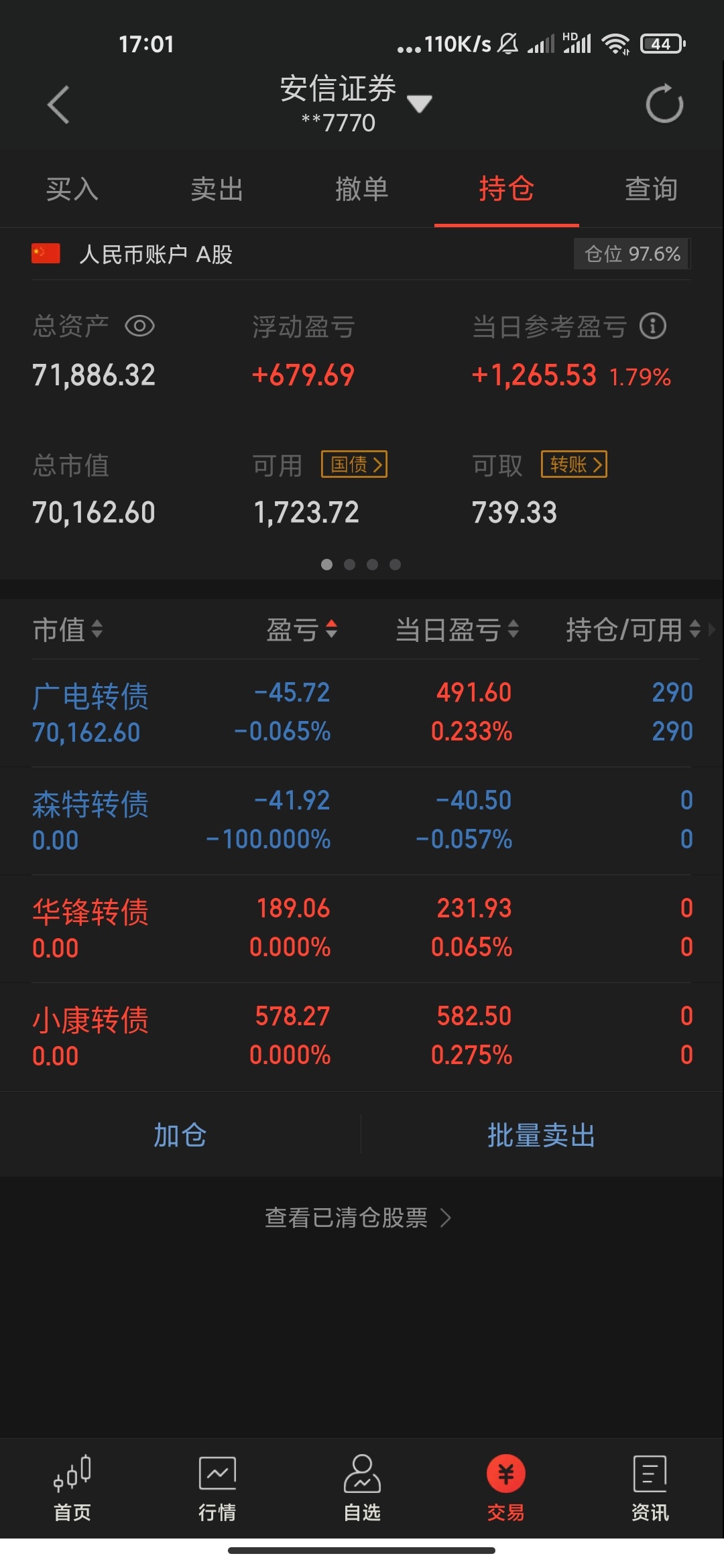Show info about 当日参考盈亏
The height and width of the screenshot is (1568, 724).
click(653, 326)
